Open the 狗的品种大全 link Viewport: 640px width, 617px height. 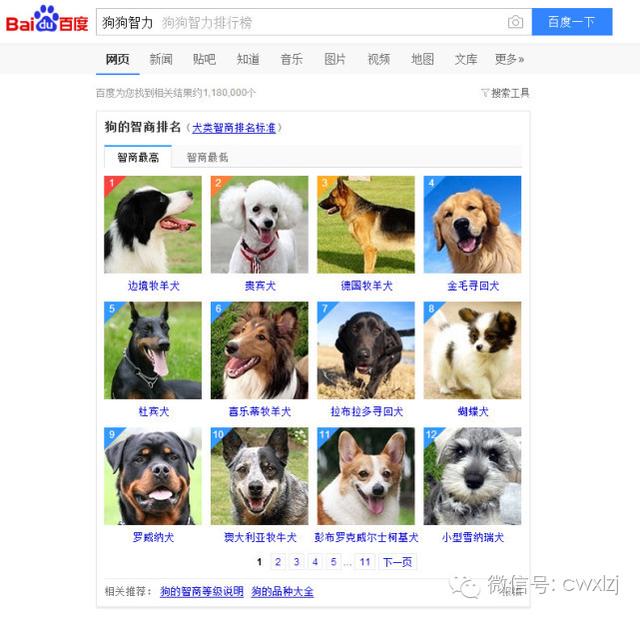pyautogui.click(x=282, y=591)
